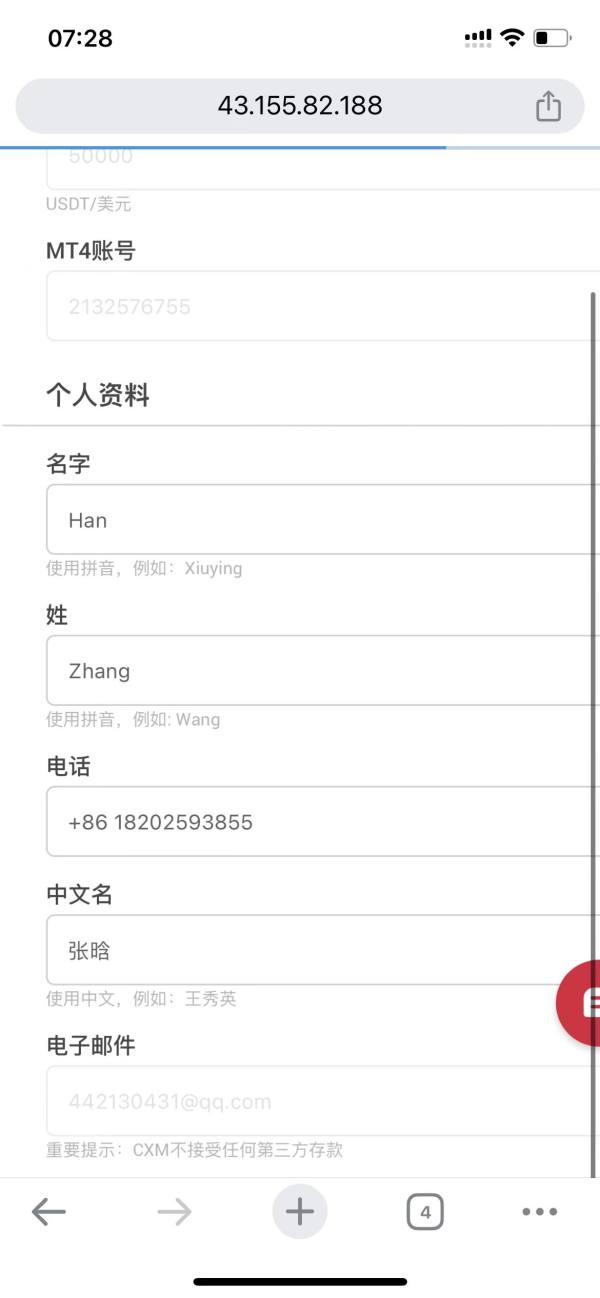Focus the 电子邮件 email field
The width and height of the screenshot is (600, 1298).
click(323, 1101)
